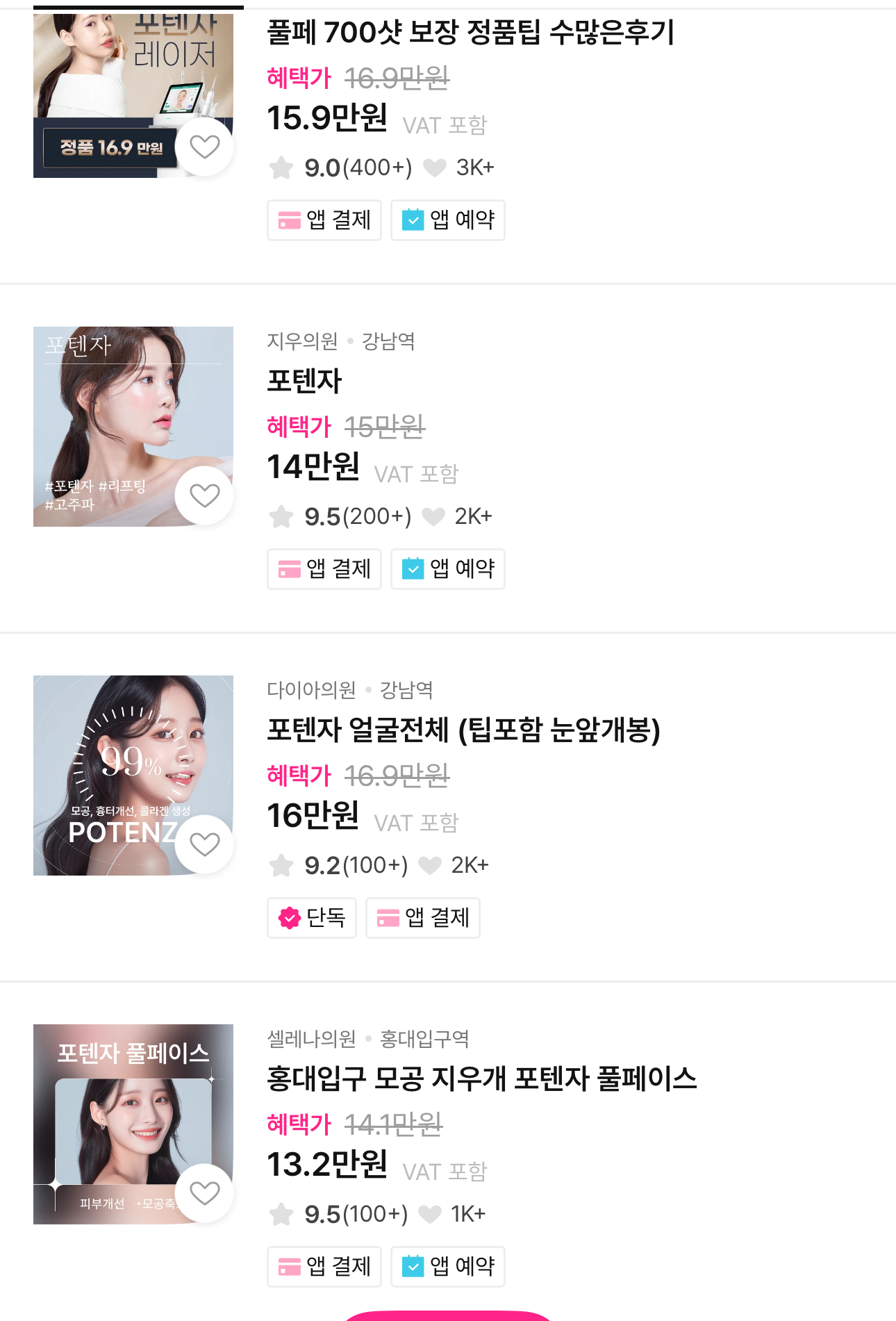Click the star icon beside 지우의원's 9.5 rating

pos(282,516)
